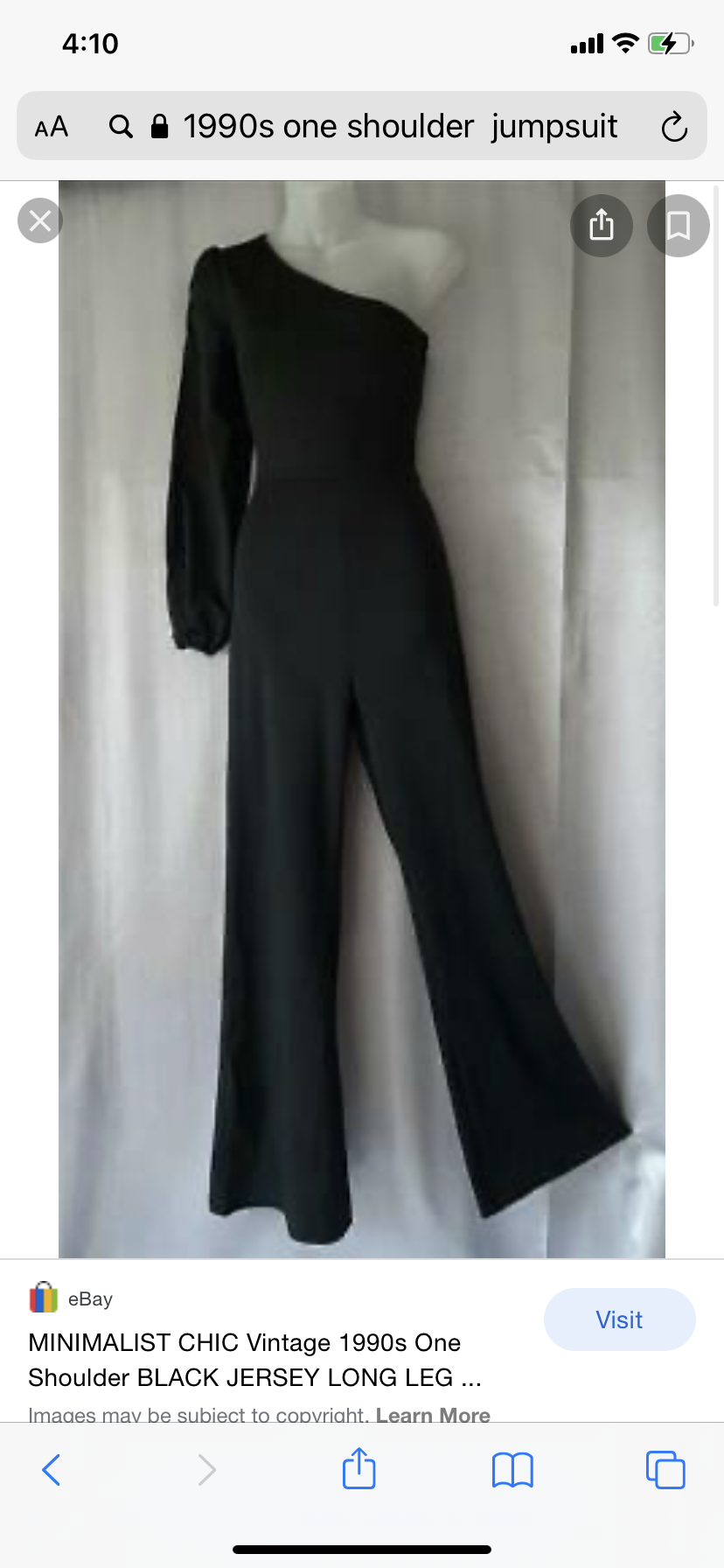Save image to collection with bookmark icon
This screenshot has height=1568, width=724.
[x=678, y=225]
